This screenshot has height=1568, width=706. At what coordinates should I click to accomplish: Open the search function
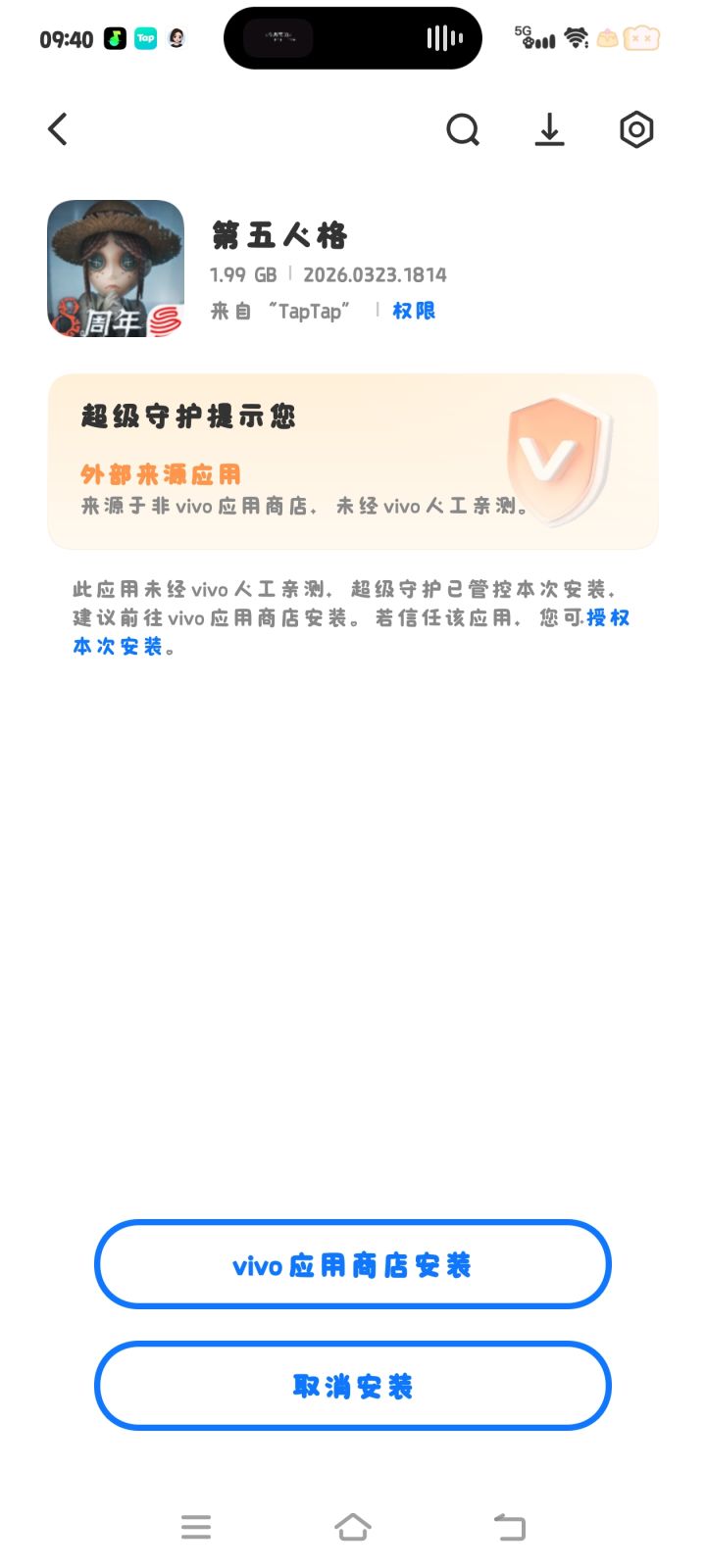tap(463, 128)
